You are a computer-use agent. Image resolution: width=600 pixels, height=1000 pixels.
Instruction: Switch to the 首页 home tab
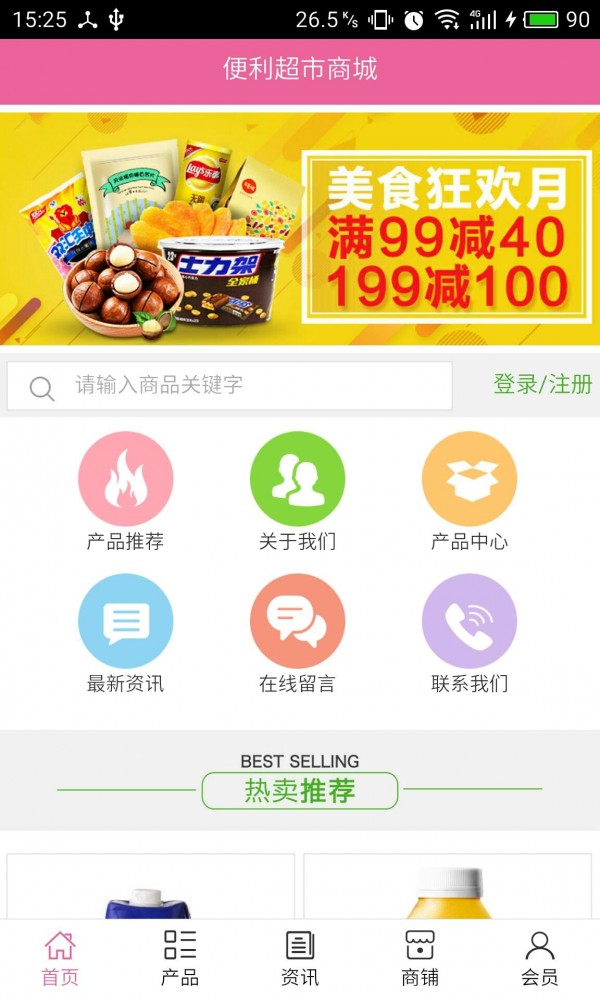(60, 958)
